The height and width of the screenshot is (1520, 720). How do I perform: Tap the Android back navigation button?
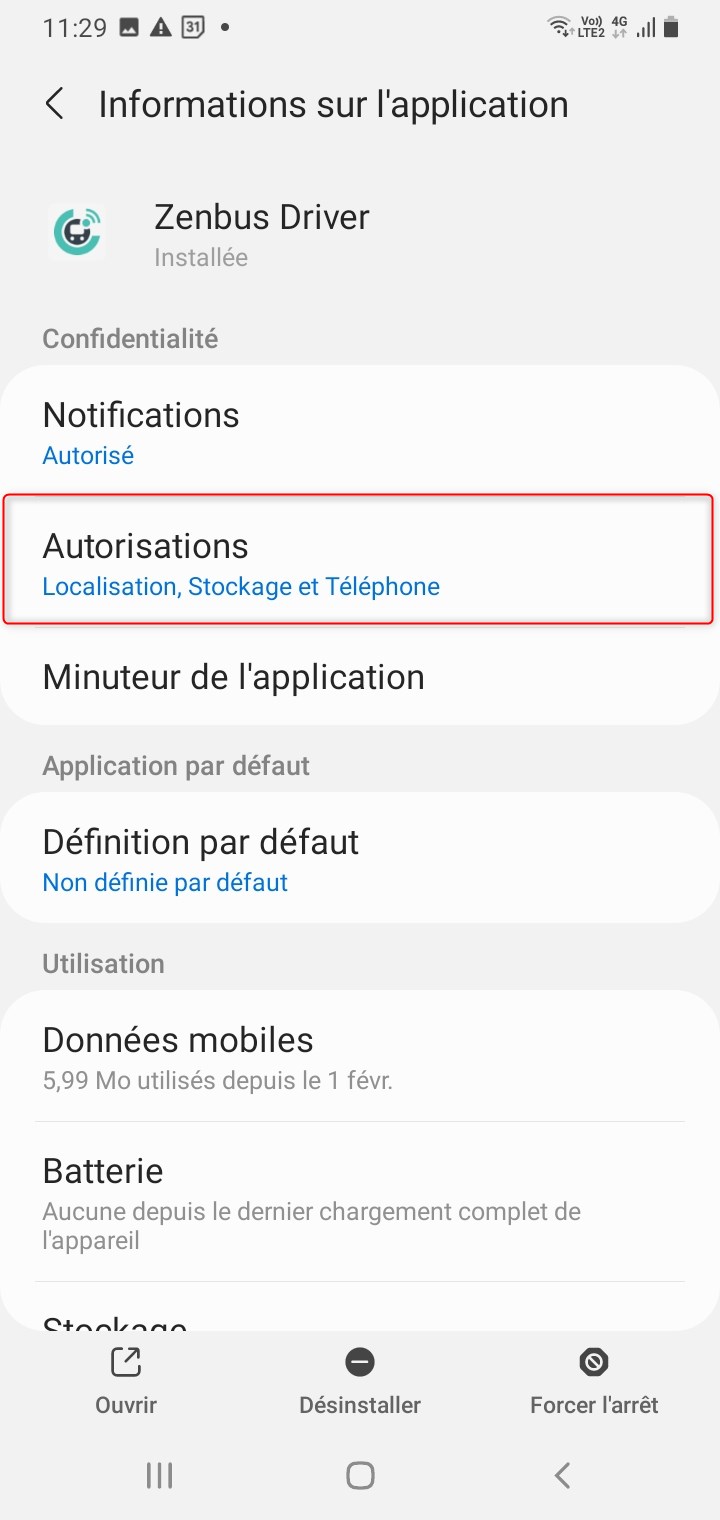[x=562, y=1474]
